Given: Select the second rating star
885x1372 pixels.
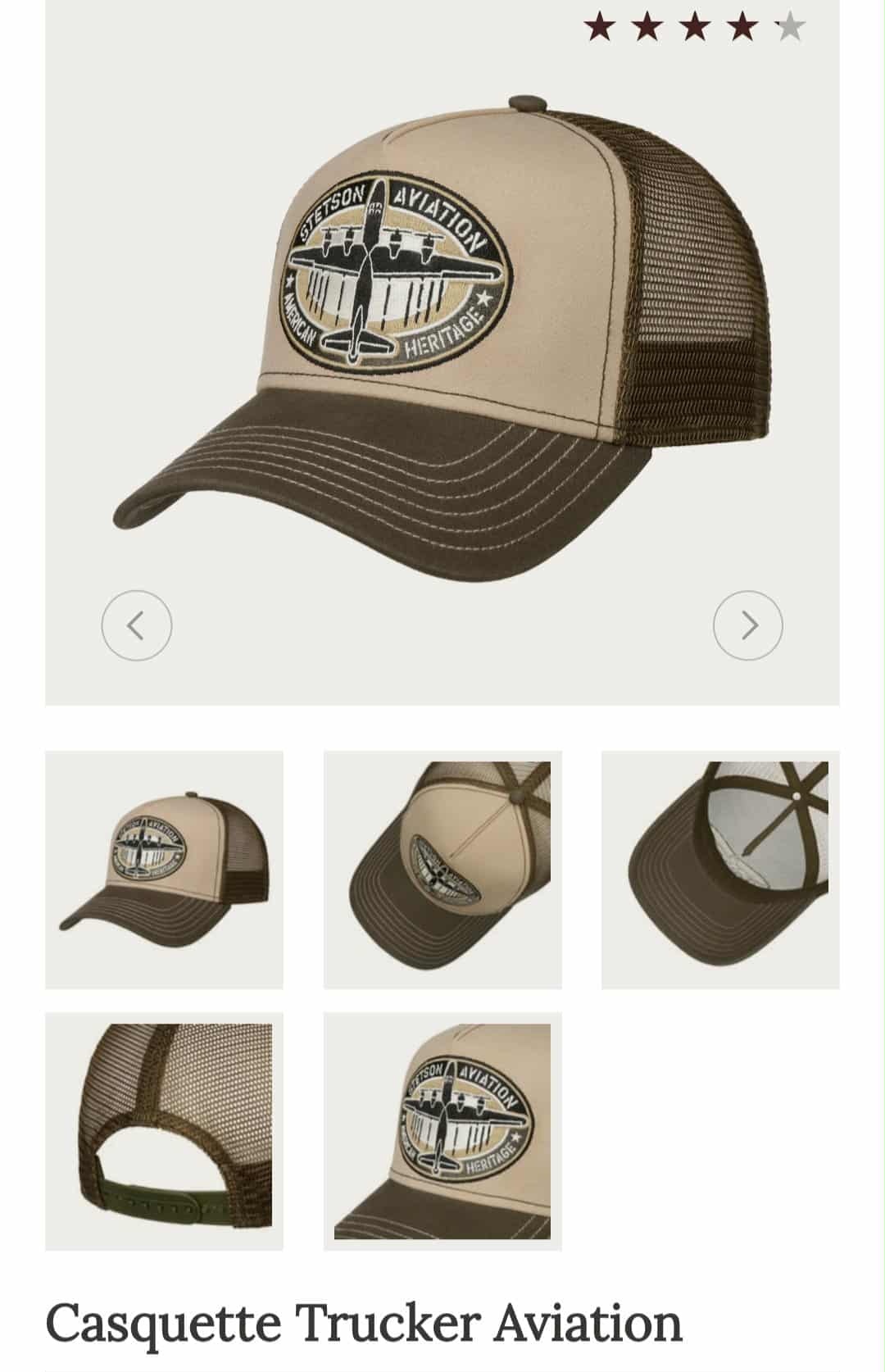Looking at the screenshot, I should pyautogui.click(x=647, y=25).
